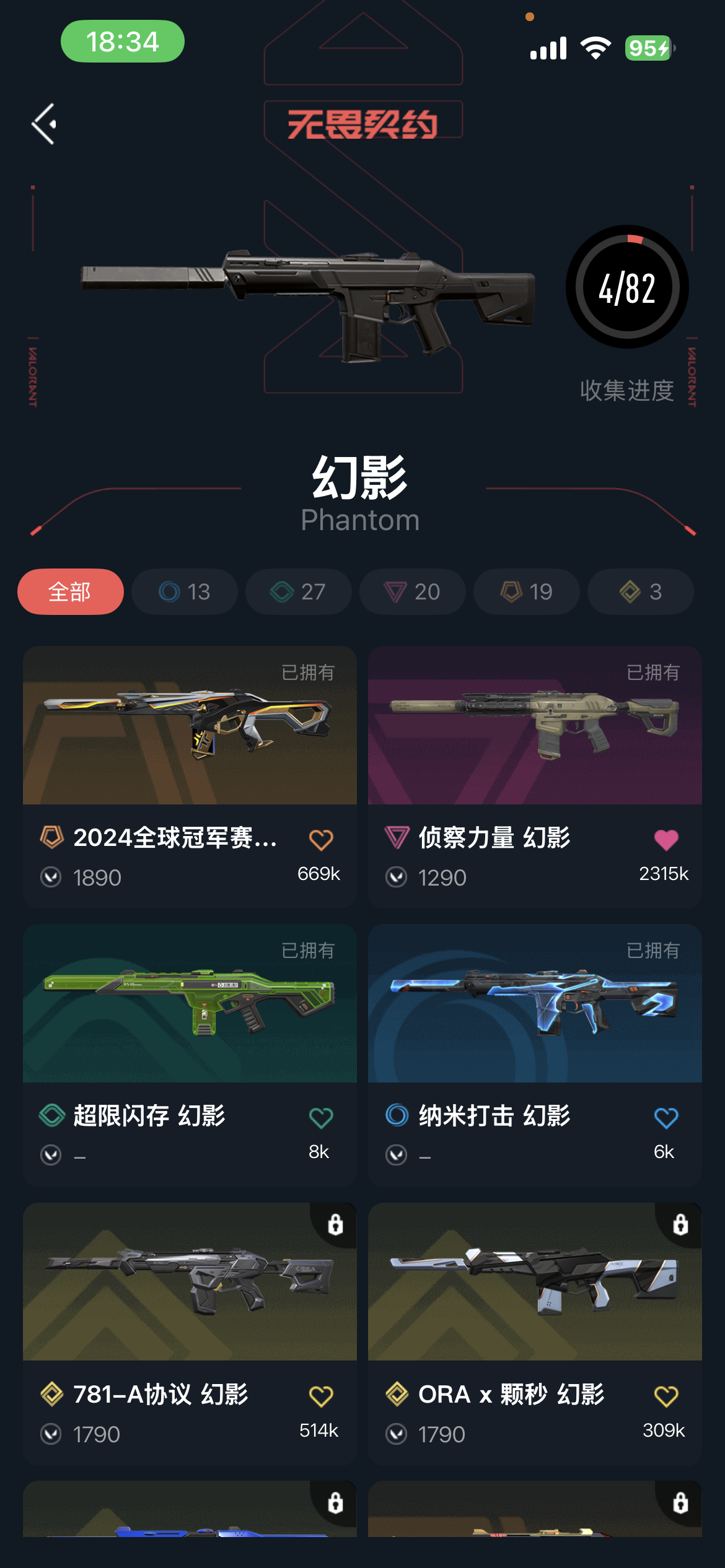Open the ORA x 颗秒 幻影 card
This screenshot has width=725, height=1568.
coord(535,1333)
